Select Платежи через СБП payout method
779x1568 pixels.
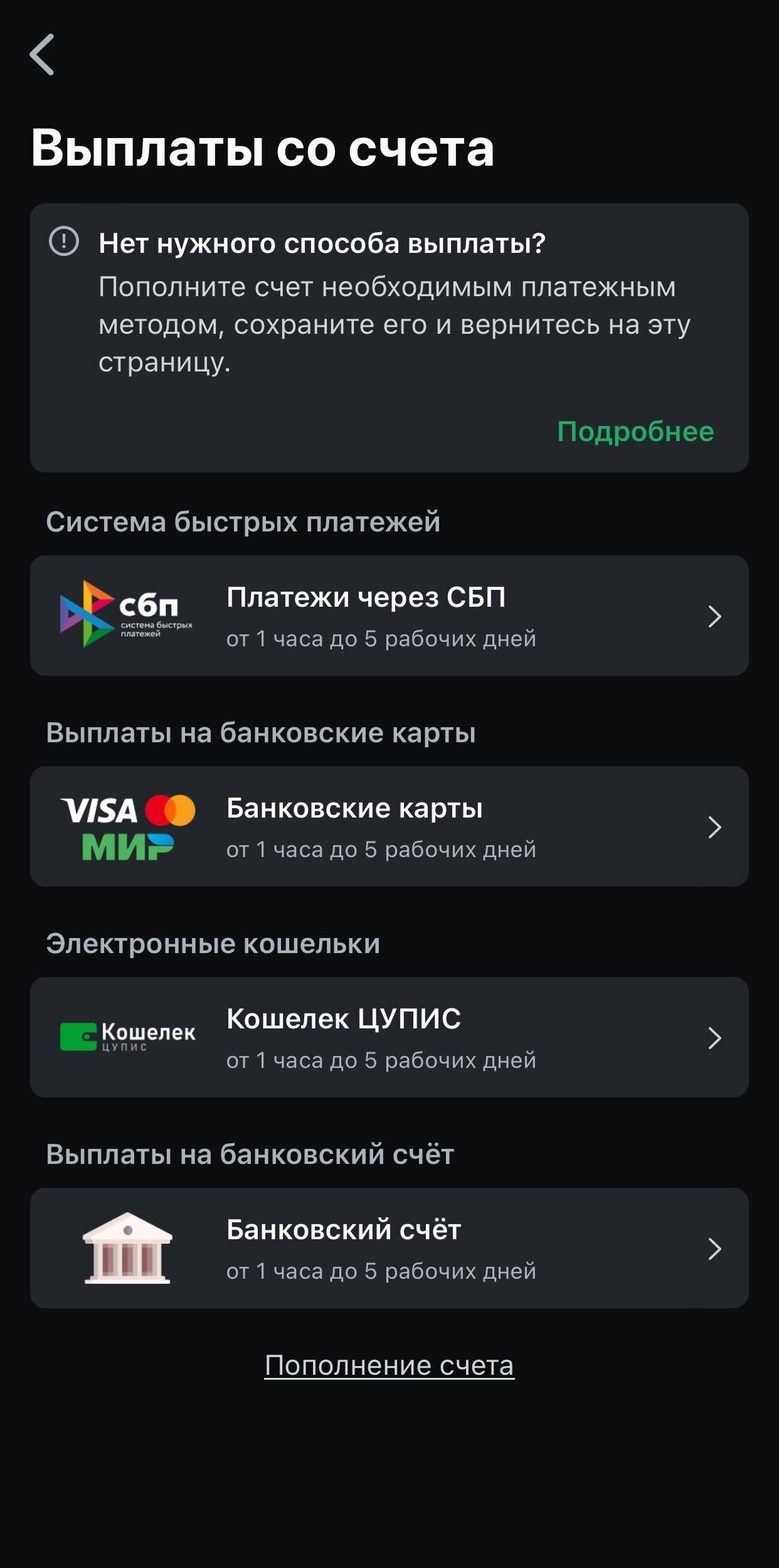click(389, 616)
